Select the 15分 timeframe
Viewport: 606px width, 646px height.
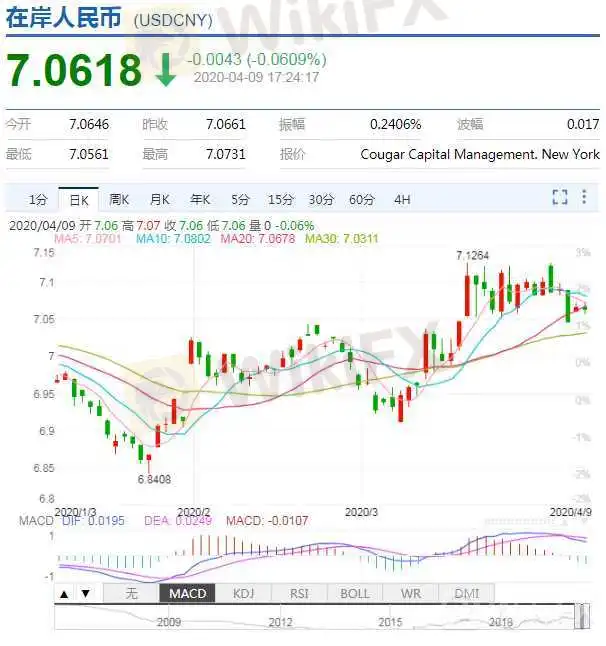pos(281,199)
